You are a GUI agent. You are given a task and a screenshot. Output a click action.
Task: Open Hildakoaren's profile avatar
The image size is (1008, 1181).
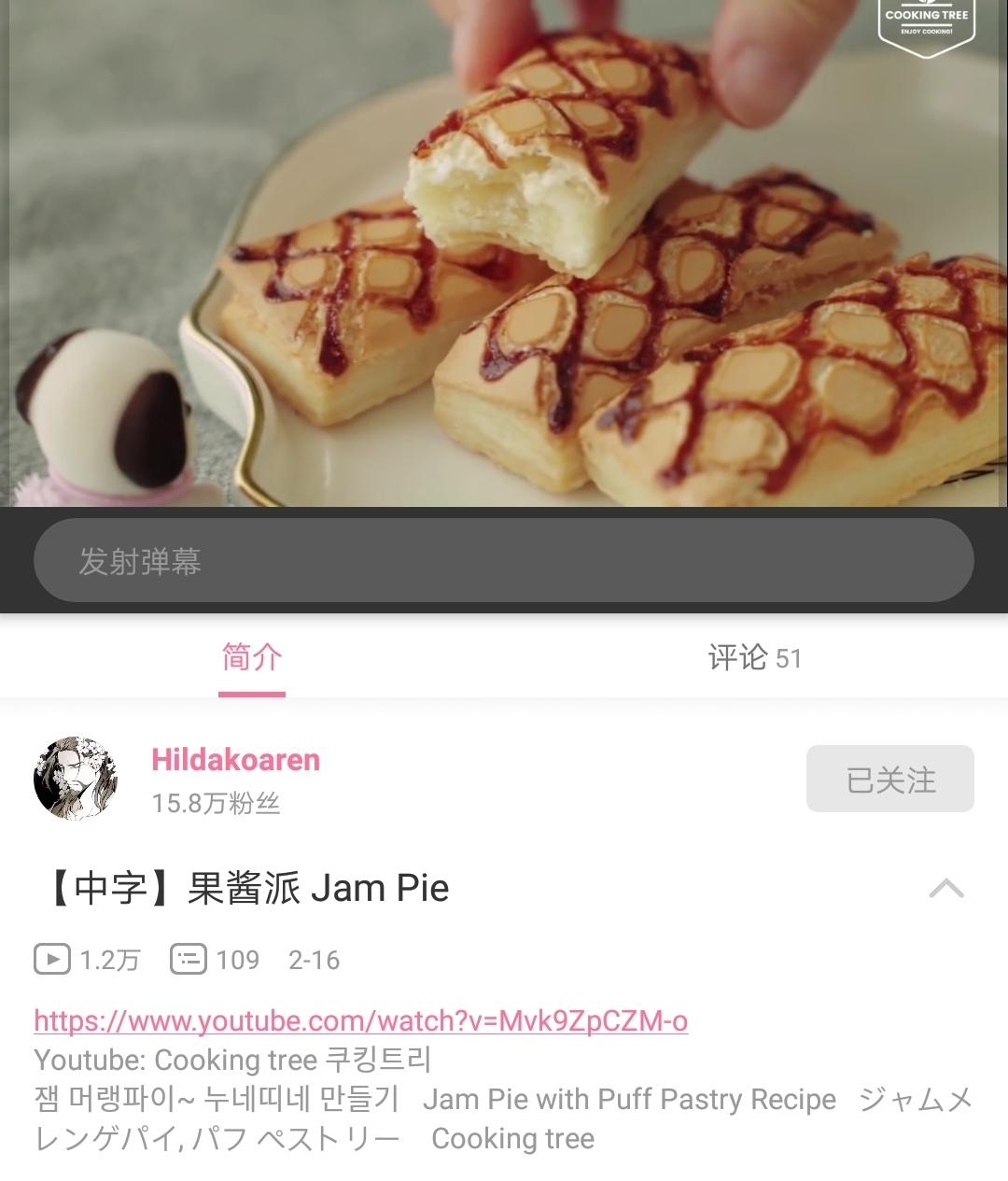pyautogui.click(x=76, y=779)
